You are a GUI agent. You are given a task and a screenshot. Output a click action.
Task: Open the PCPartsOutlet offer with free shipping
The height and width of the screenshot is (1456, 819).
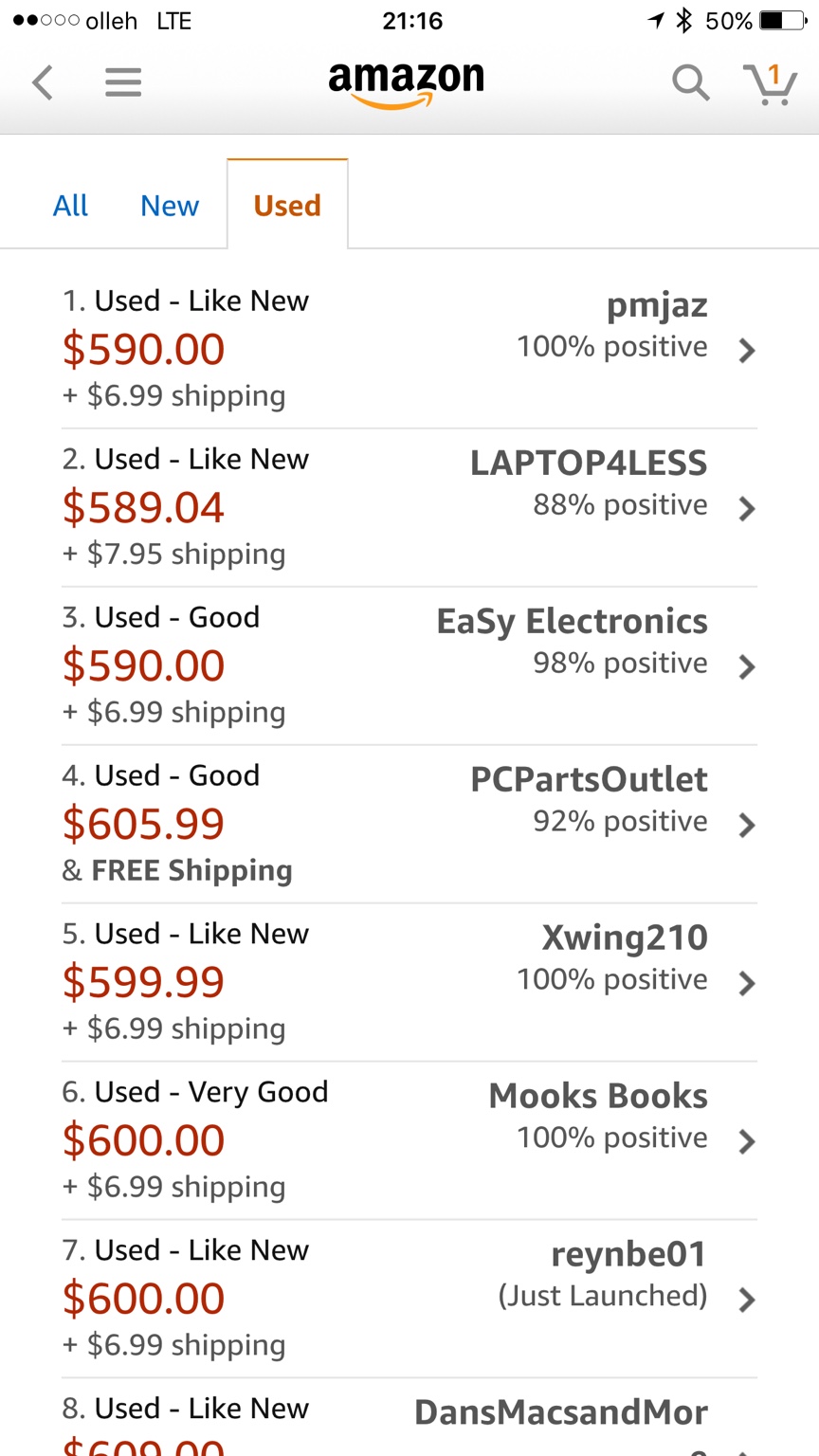pos(409,825)
